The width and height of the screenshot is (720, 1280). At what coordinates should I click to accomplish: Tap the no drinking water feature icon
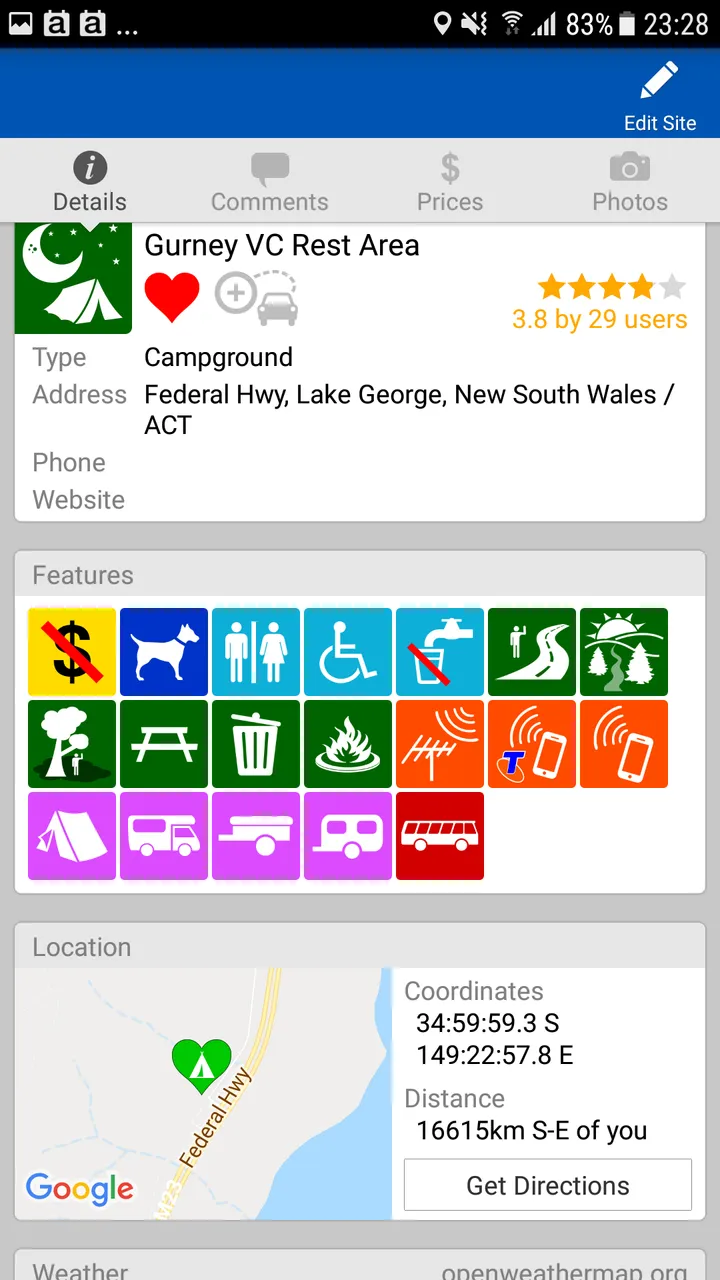440,652
